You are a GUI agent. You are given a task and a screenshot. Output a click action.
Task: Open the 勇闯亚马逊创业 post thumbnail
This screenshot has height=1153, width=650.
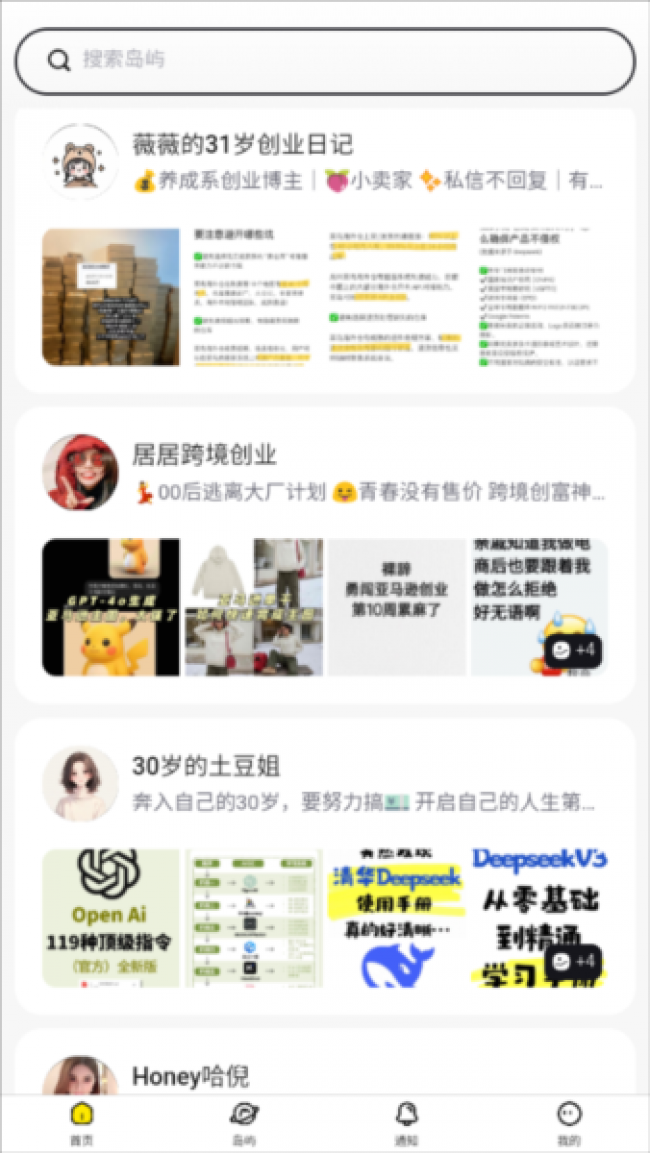(397, 607)
